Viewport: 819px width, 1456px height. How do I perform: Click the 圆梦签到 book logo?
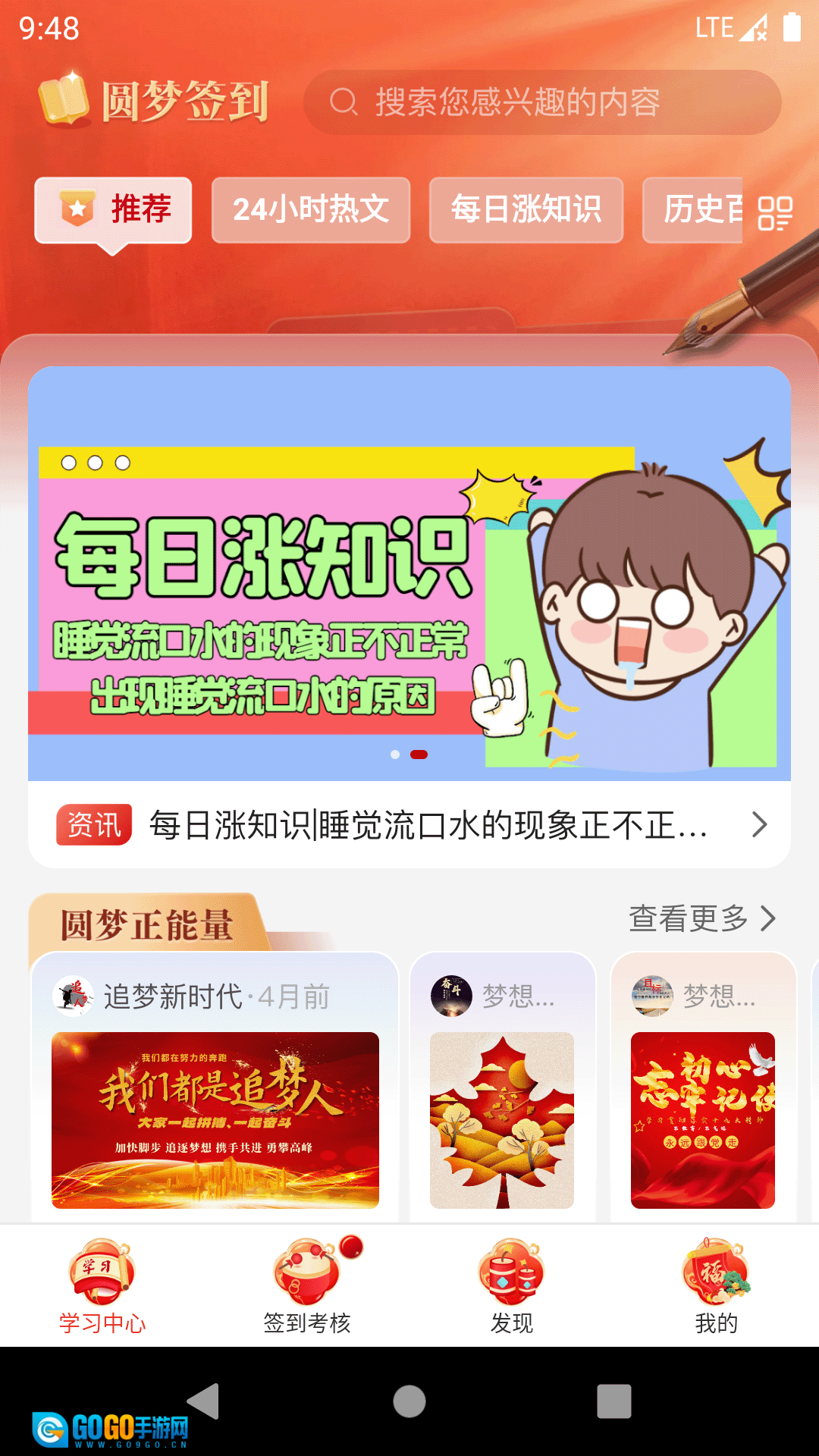tap(63, 101)
